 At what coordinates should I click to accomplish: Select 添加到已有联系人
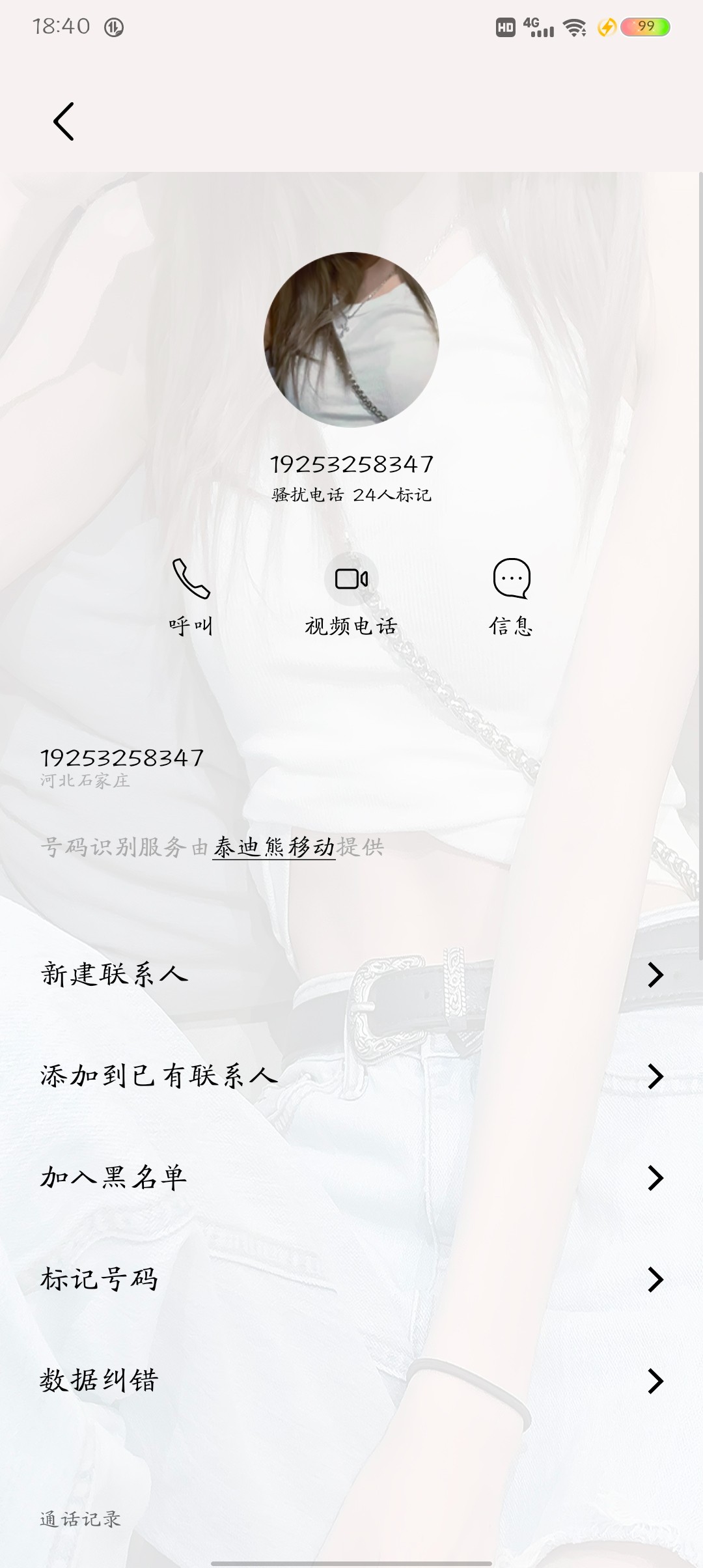[351, 1076]
